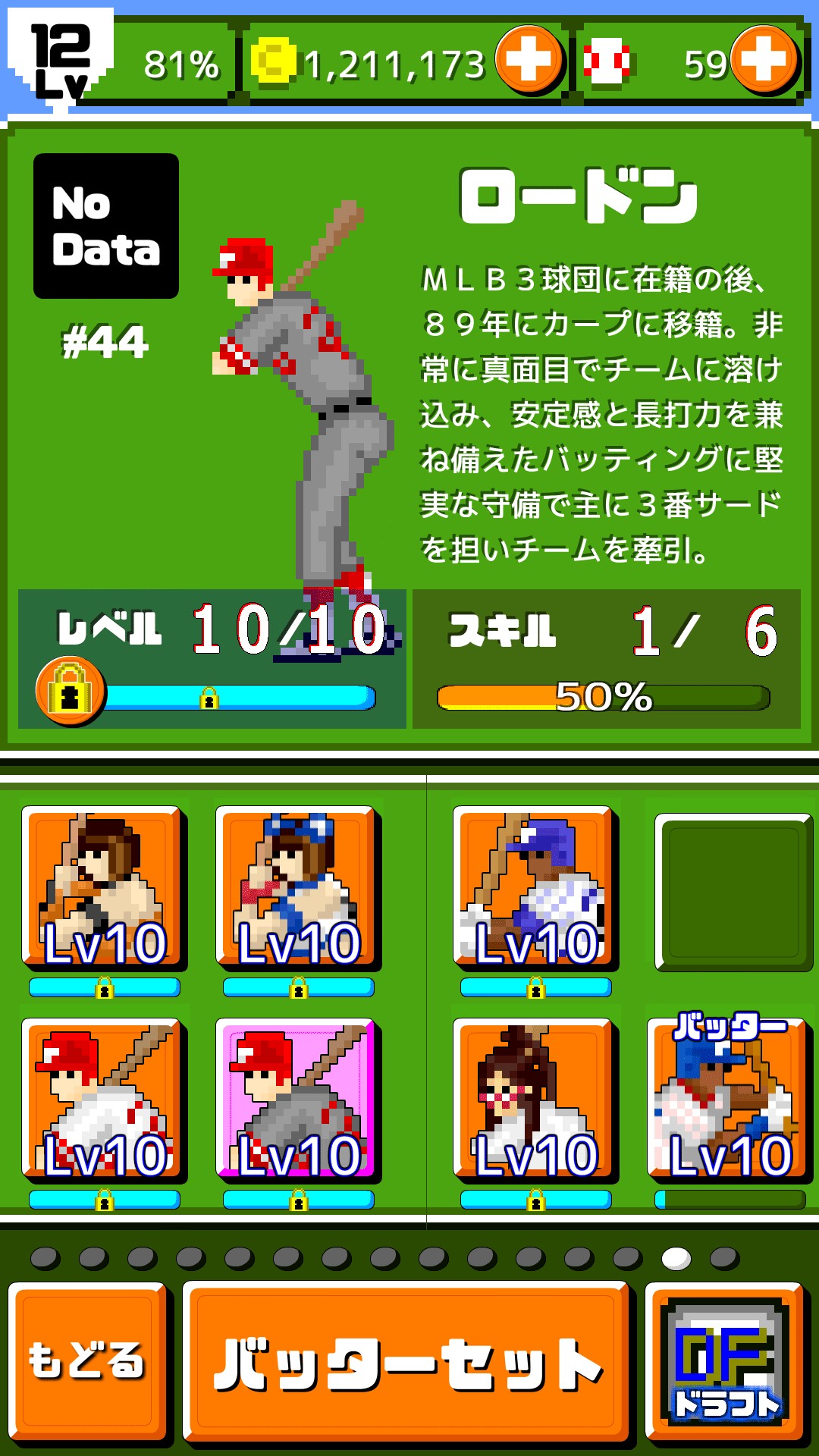The height and width of the screenshot is (1456, 819).
Task: Select the card labeled バッター
Action: [x=729, y=1099]
